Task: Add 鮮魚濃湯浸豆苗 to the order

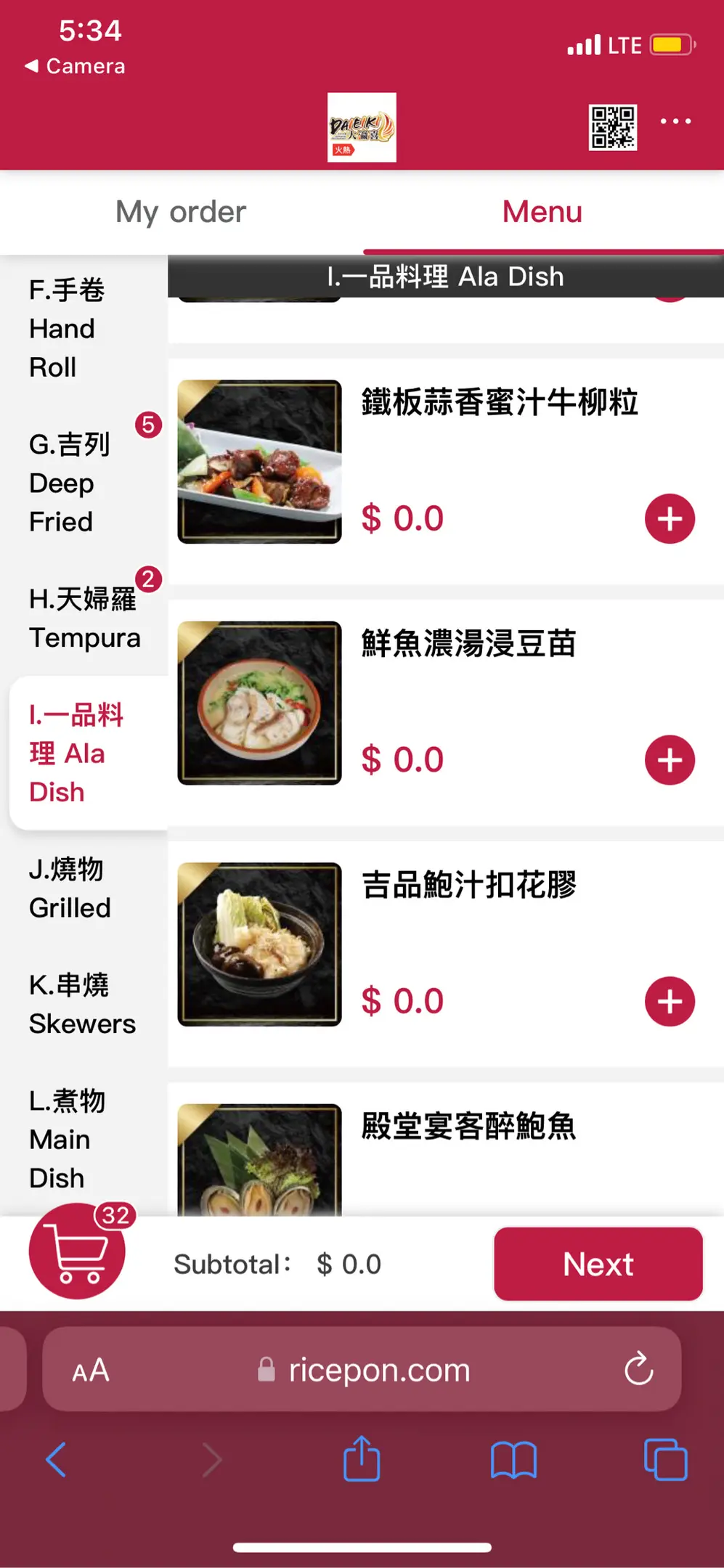Action: 670,760
